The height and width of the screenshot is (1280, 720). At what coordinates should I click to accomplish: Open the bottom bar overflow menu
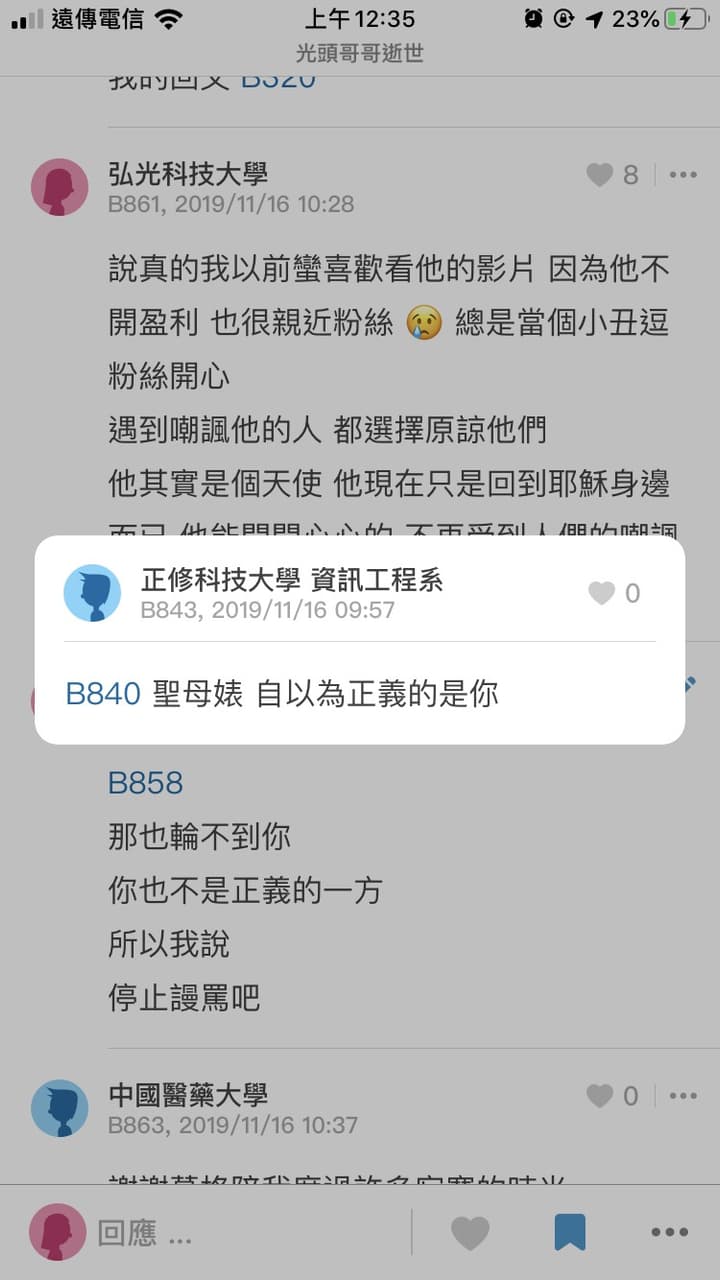(x=669, y=1233)
